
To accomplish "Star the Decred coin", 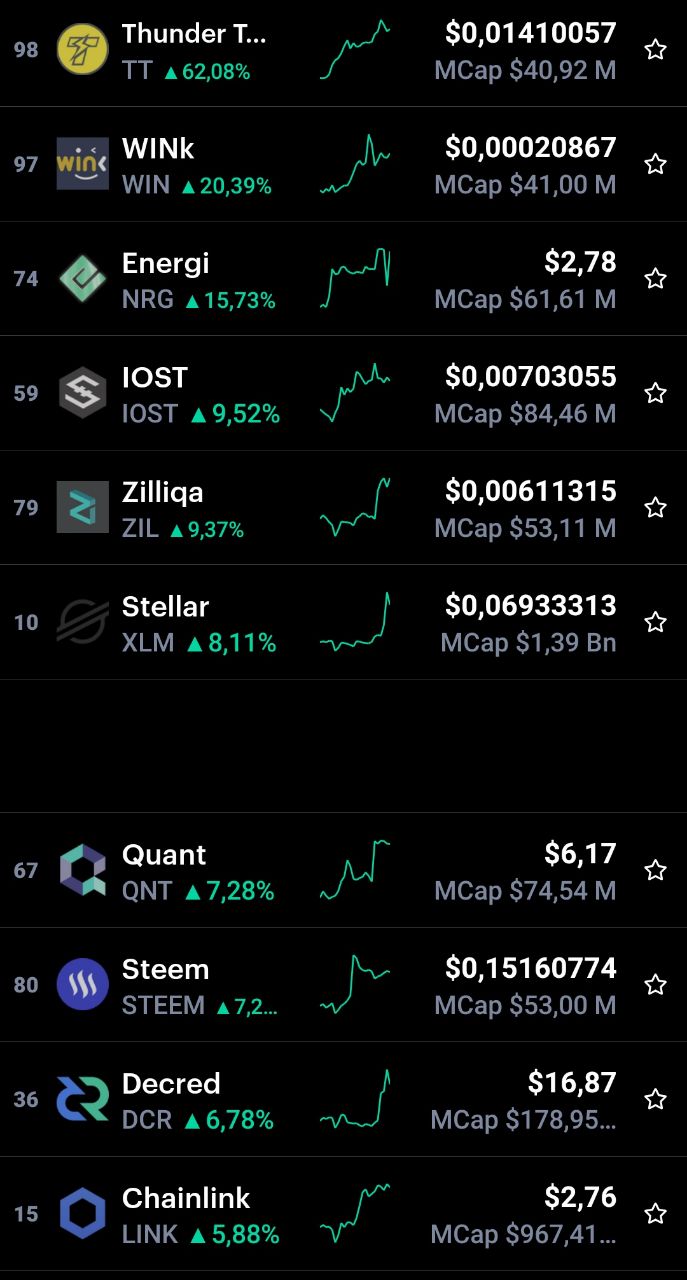I will [655, 1099].
